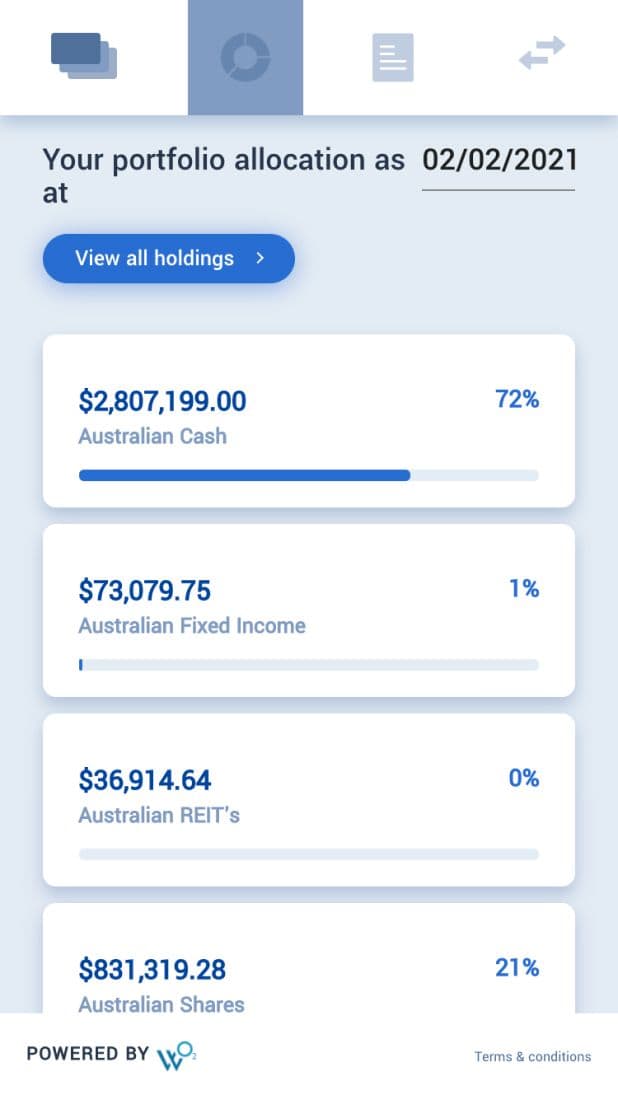Tap View all holdings button

169,258
